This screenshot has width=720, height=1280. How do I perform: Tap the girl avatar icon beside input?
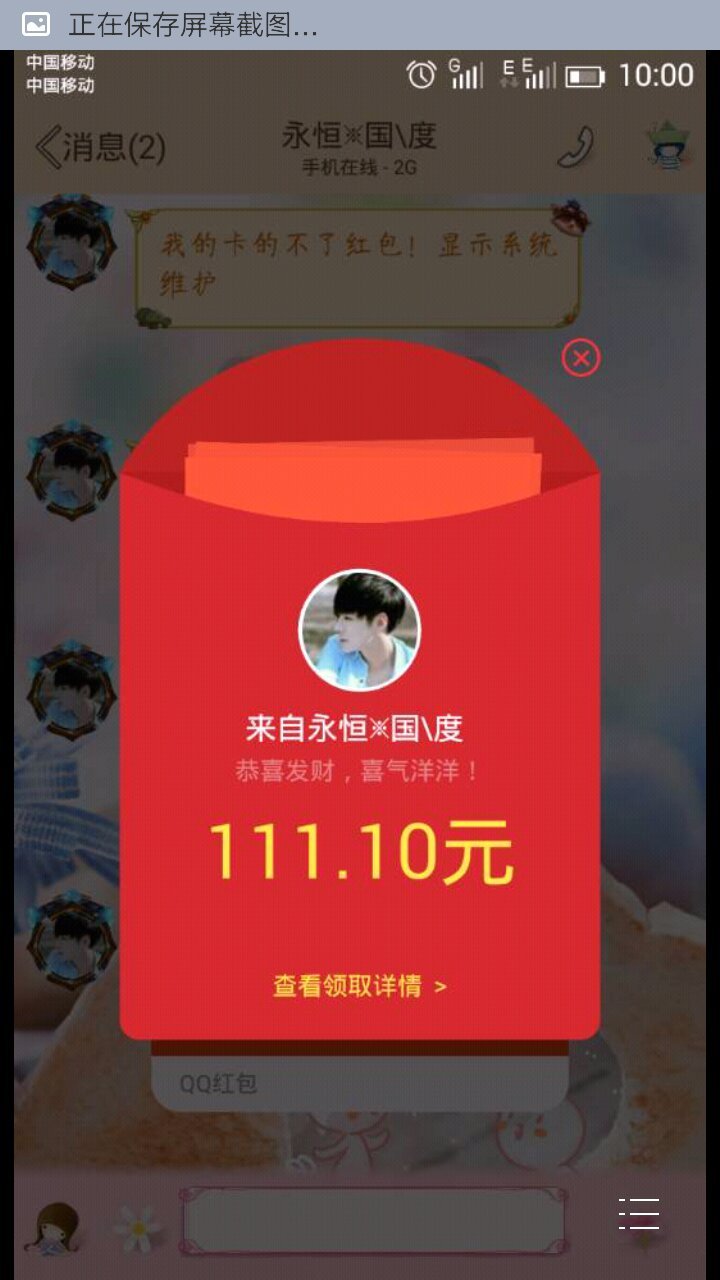(x=57, y=1227)
